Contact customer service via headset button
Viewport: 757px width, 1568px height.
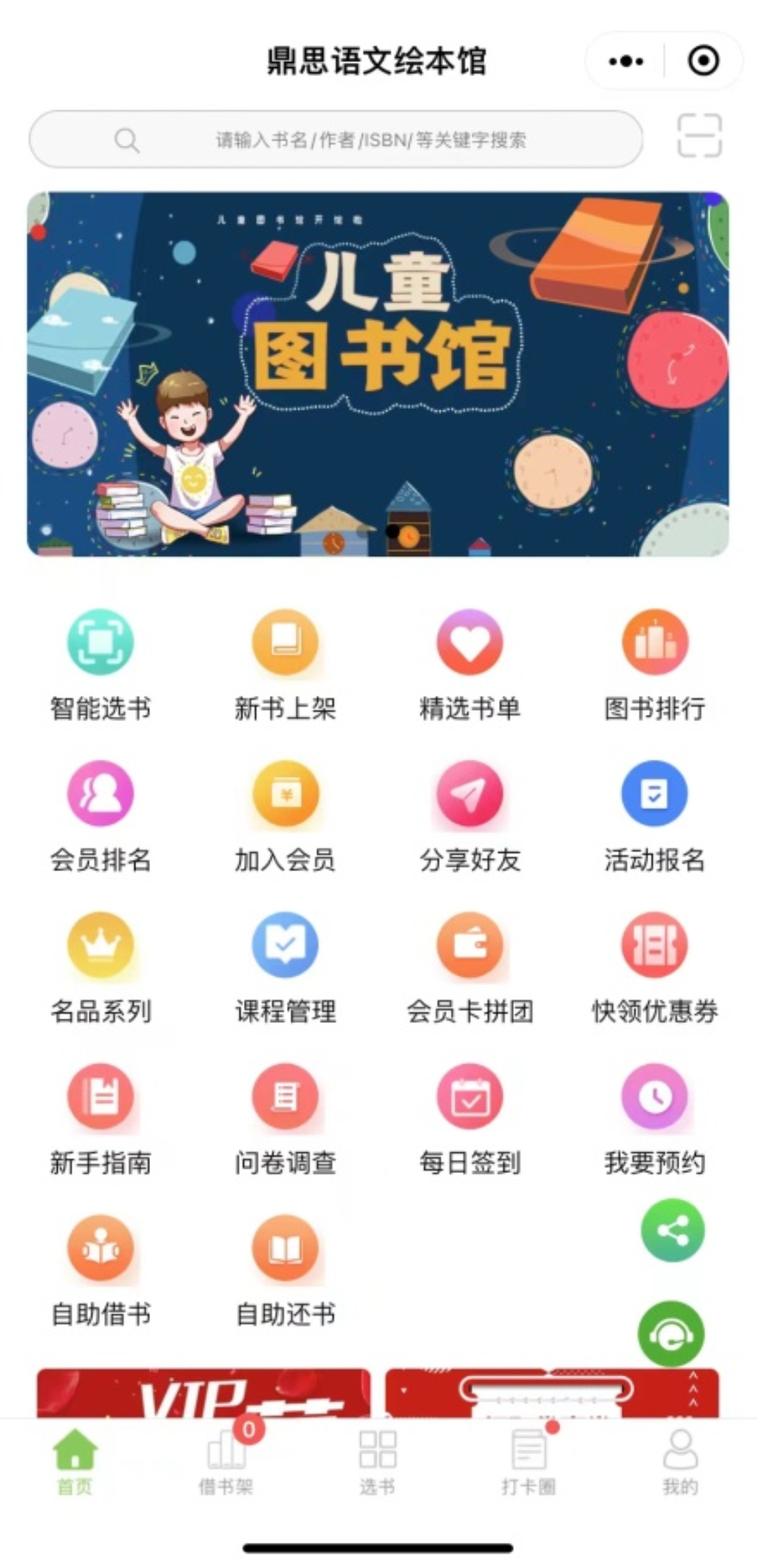coord(671,1333)
